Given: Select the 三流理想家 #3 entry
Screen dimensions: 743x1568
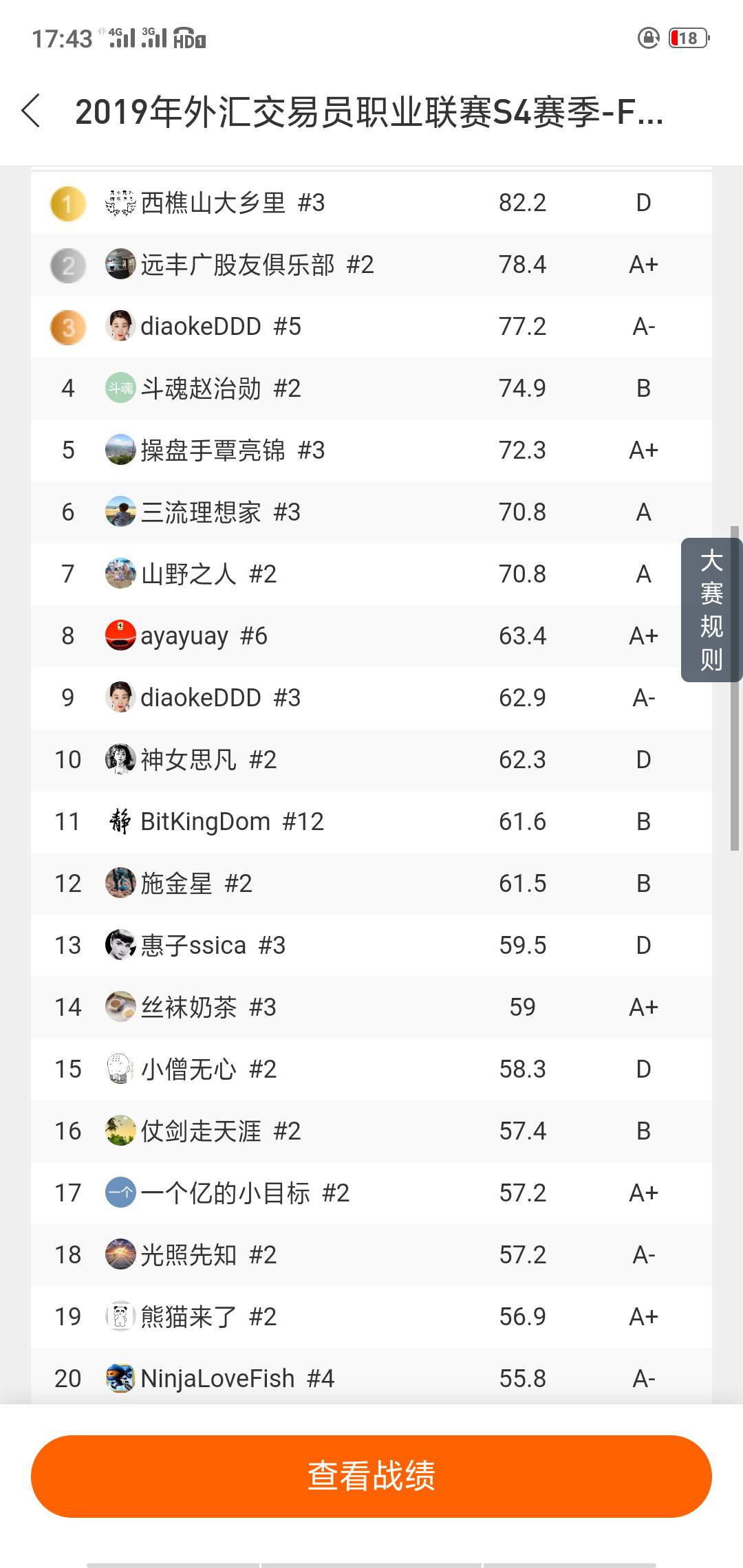Looking at the screenshot, I should click(371, 512).
